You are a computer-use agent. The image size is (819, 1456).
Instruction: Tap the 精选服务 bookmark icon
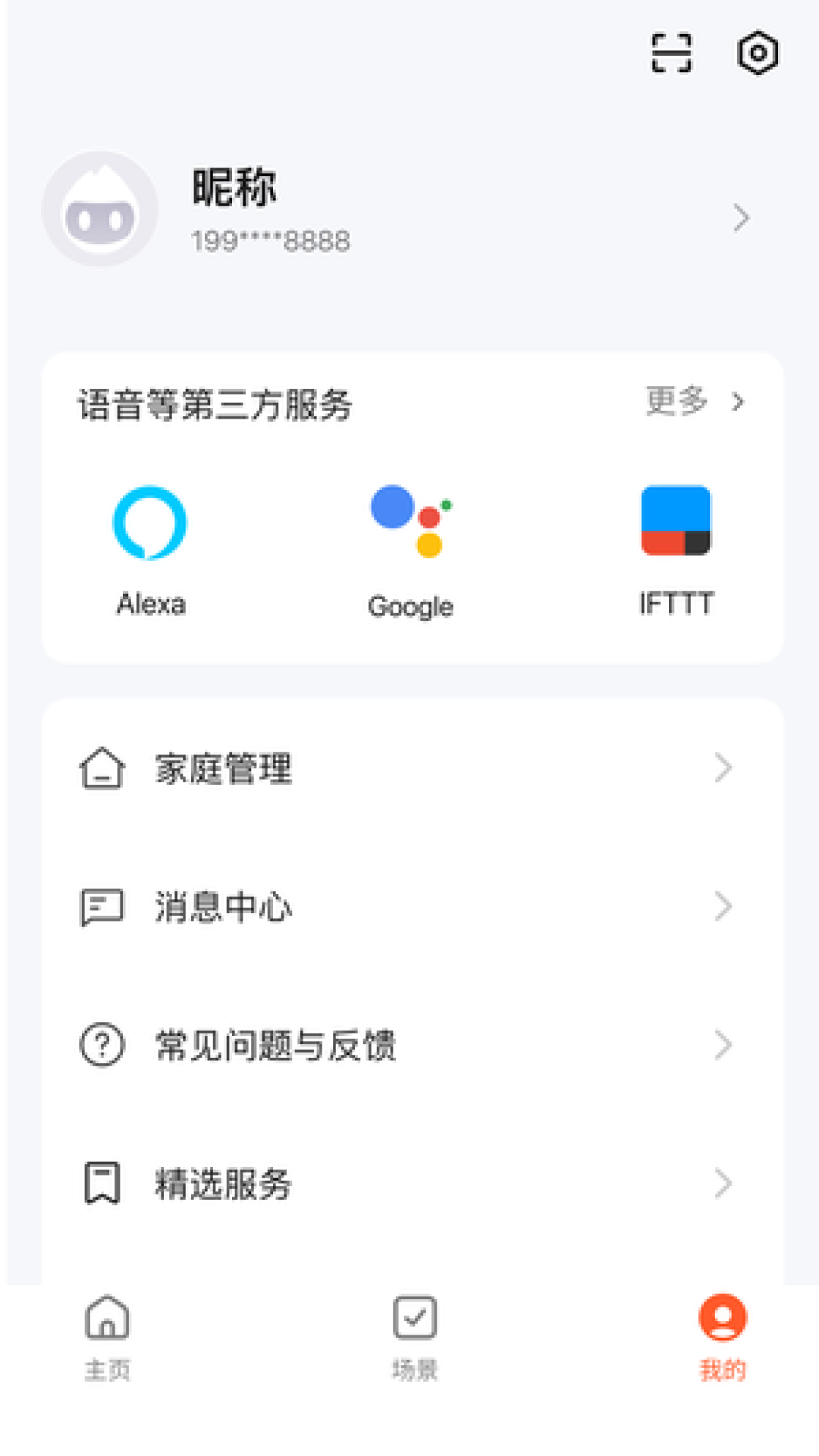point(102,1183)
